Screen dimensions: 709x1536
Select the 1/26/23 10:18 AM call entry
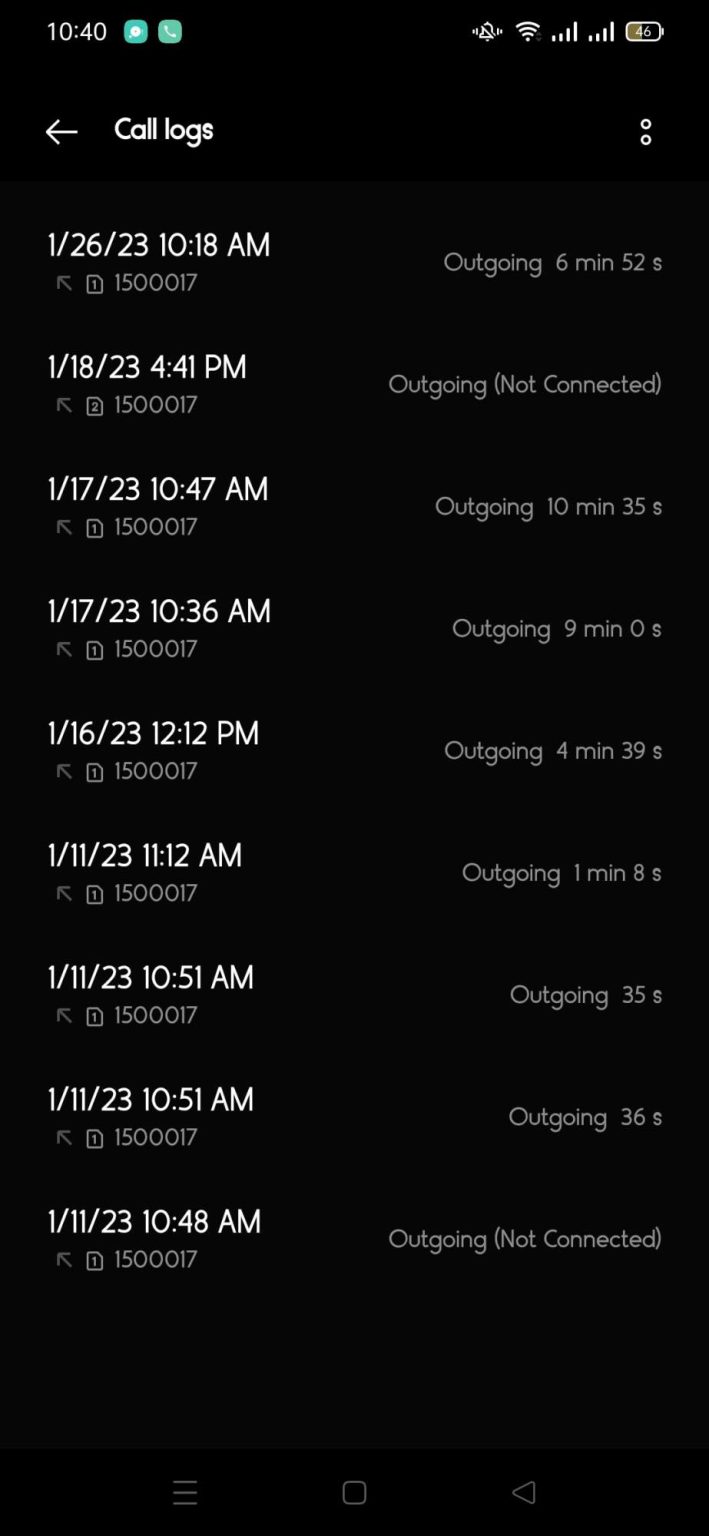coord(354,262)
